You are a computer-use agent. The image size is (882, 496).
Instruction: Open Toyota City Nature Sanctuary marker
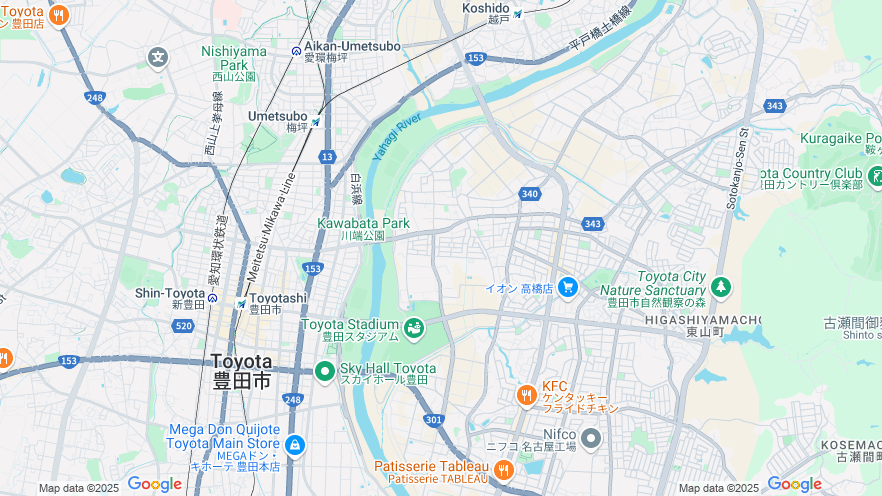(x=721, y=288)
